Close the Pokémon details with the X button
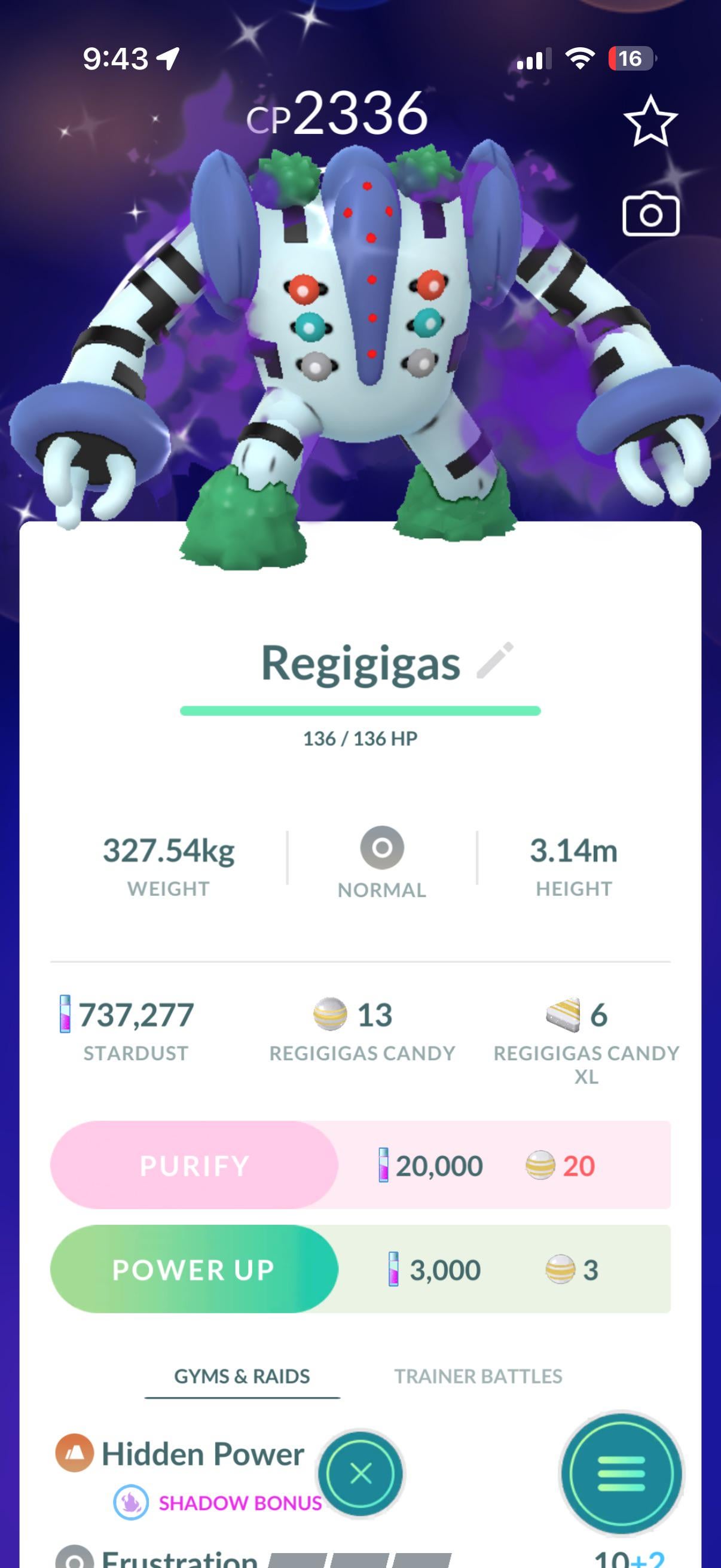 361,1474
